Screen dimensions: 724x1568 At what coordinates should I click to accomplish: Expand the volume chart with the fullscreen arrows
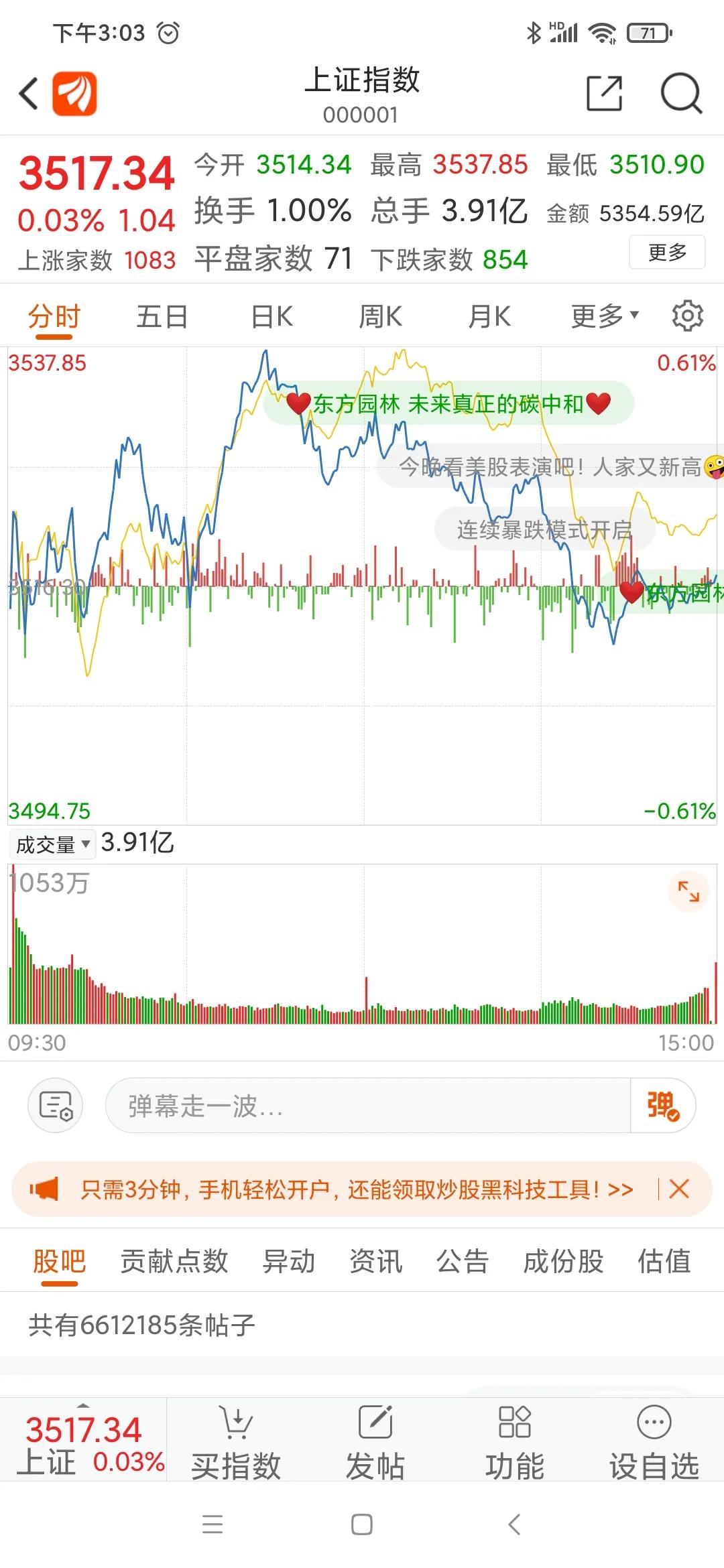click(x=688, y=891)
